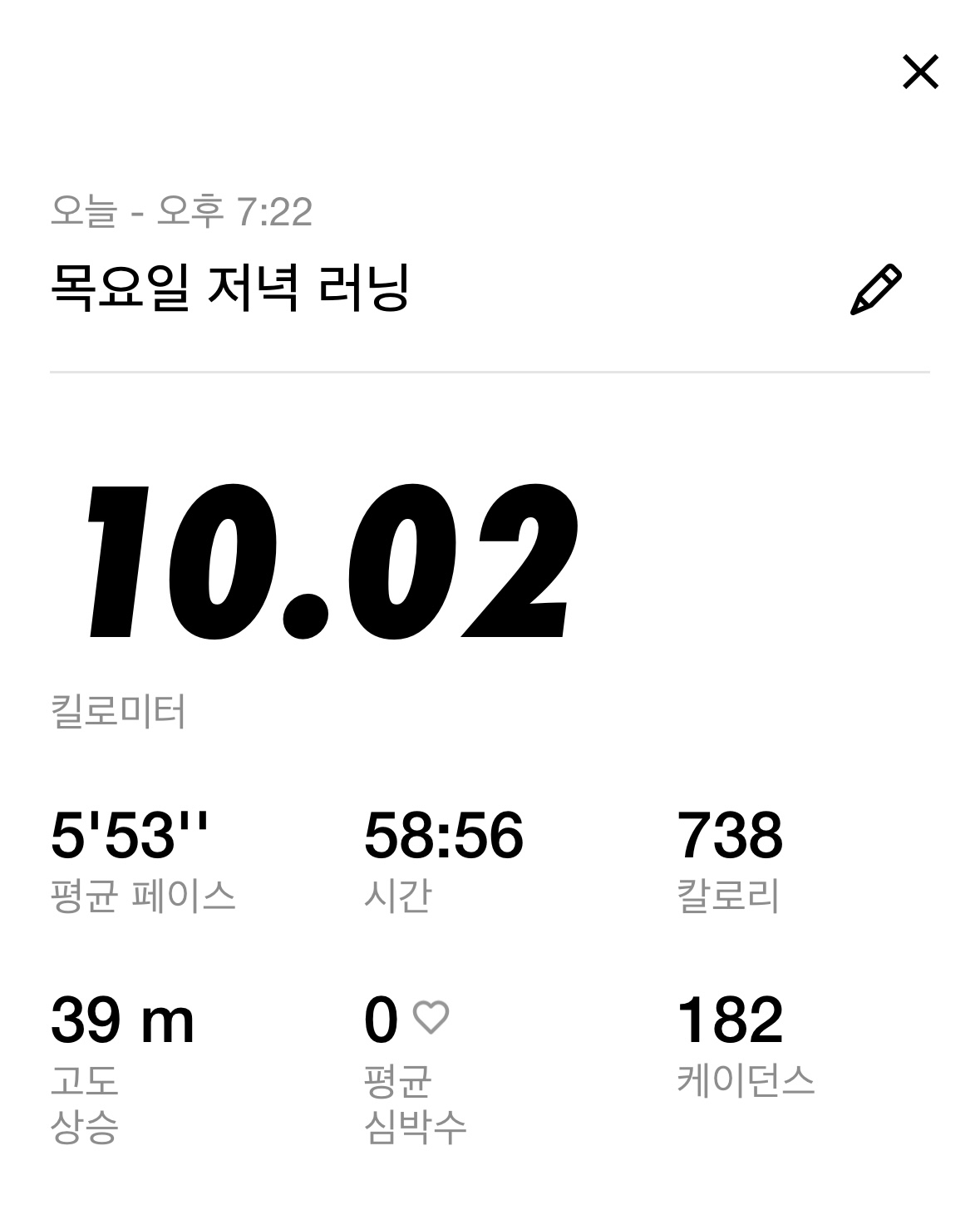Expand details for the 평균 페이스 stat
The image size is (980, 1210).
click(x=143, y=893)
